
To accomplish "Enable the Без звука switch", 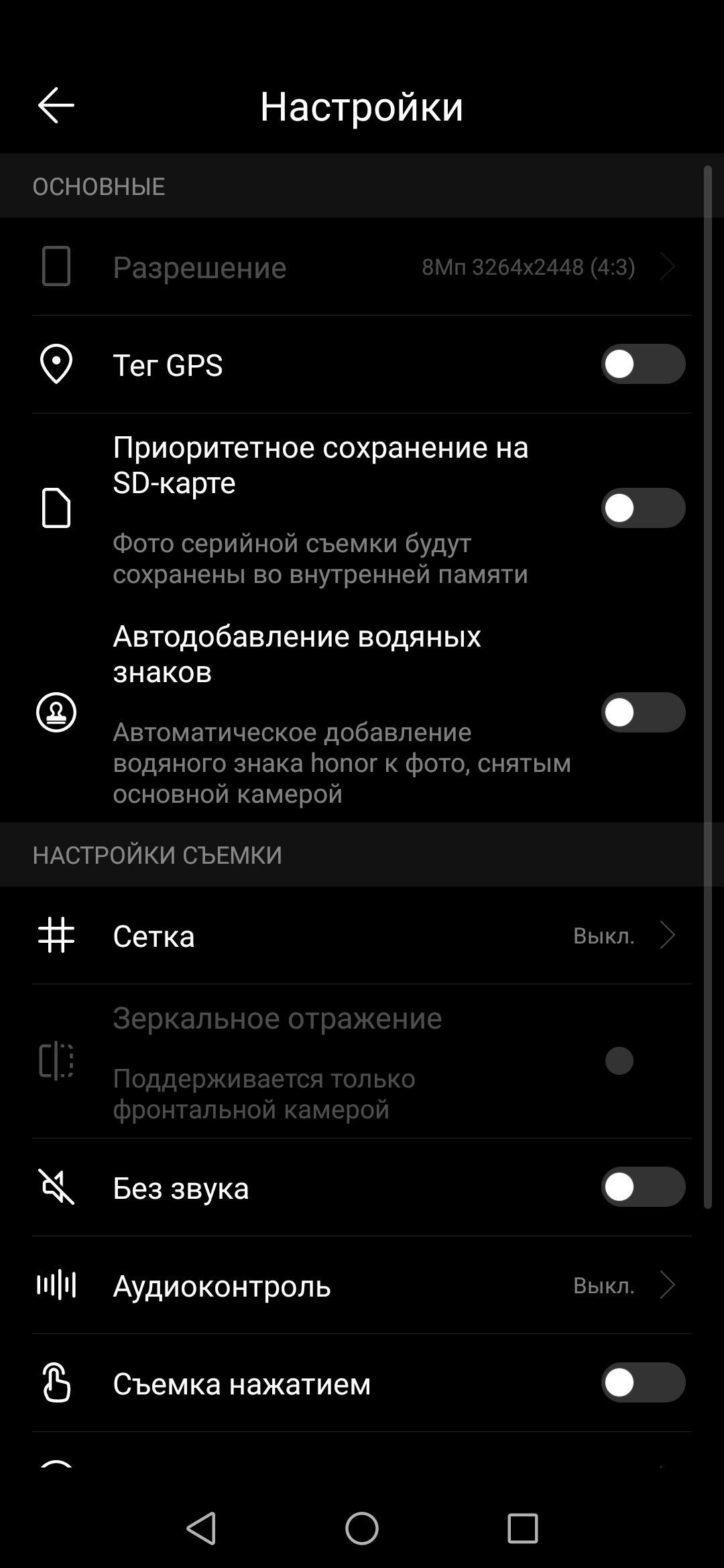I will (x=642, y=1187).
